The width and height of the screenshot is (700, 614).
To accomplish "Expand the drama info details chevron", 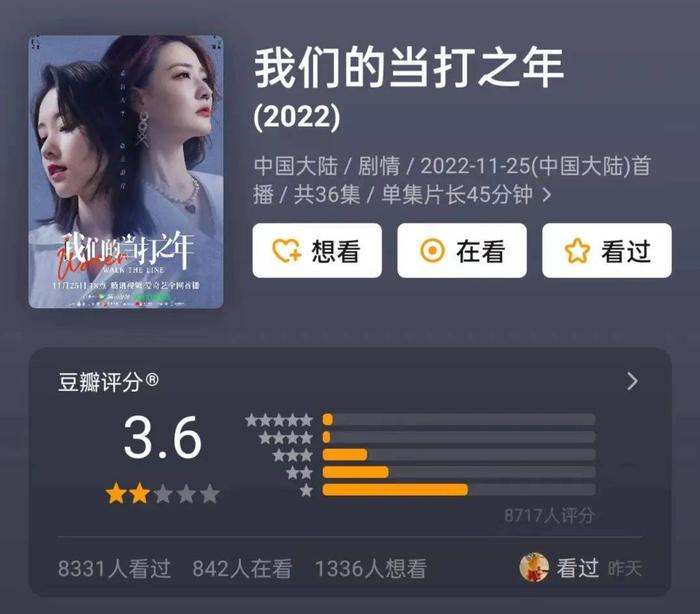I will (546, 195).
